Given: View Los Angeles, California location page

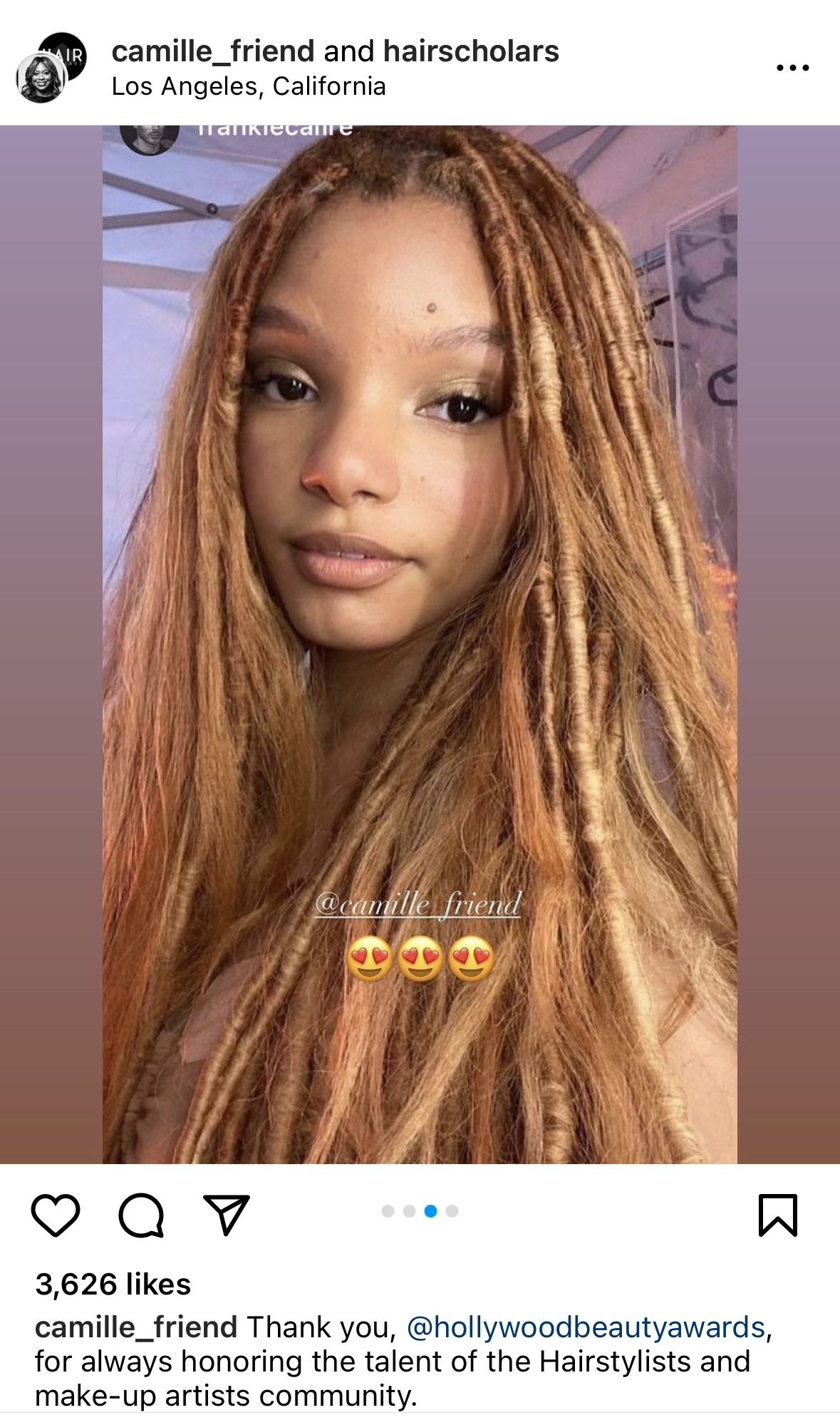Looking at the screenshot, I should coord(249,86).
